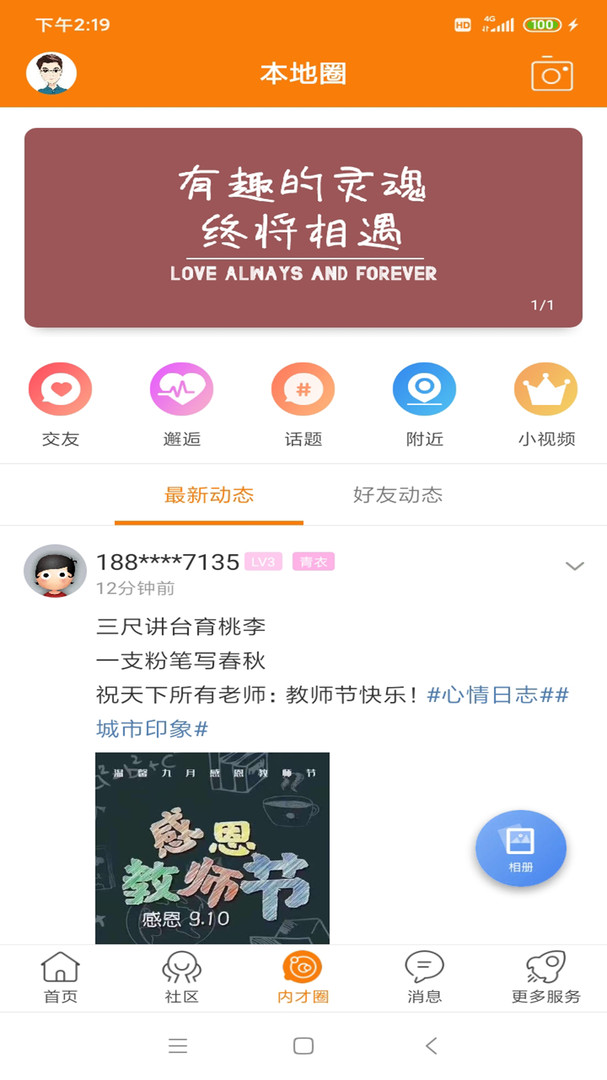Image resolution: width=607 pixels, height=1080 pixels.
Task: Open the camera to post
Action: 551,74
